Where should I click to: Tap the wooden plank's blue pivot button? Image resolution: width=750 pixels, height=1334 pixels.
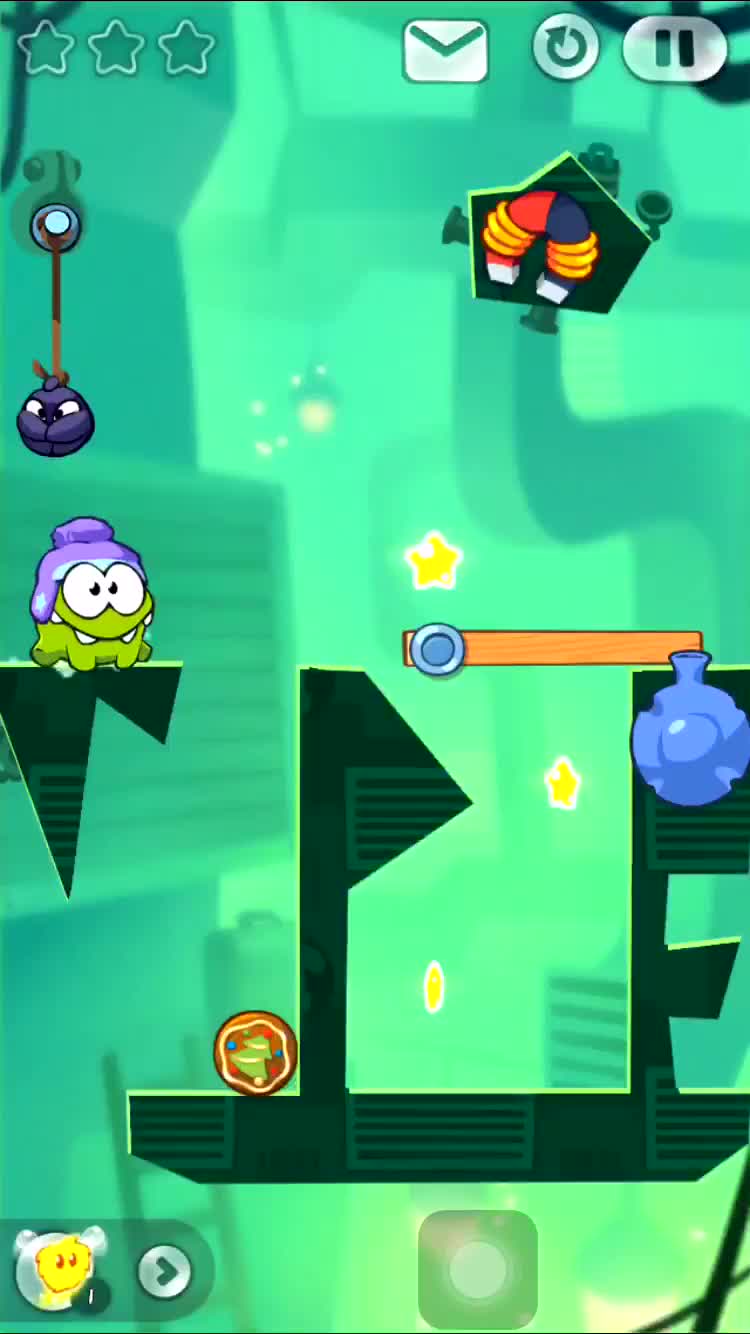point(437,649)
